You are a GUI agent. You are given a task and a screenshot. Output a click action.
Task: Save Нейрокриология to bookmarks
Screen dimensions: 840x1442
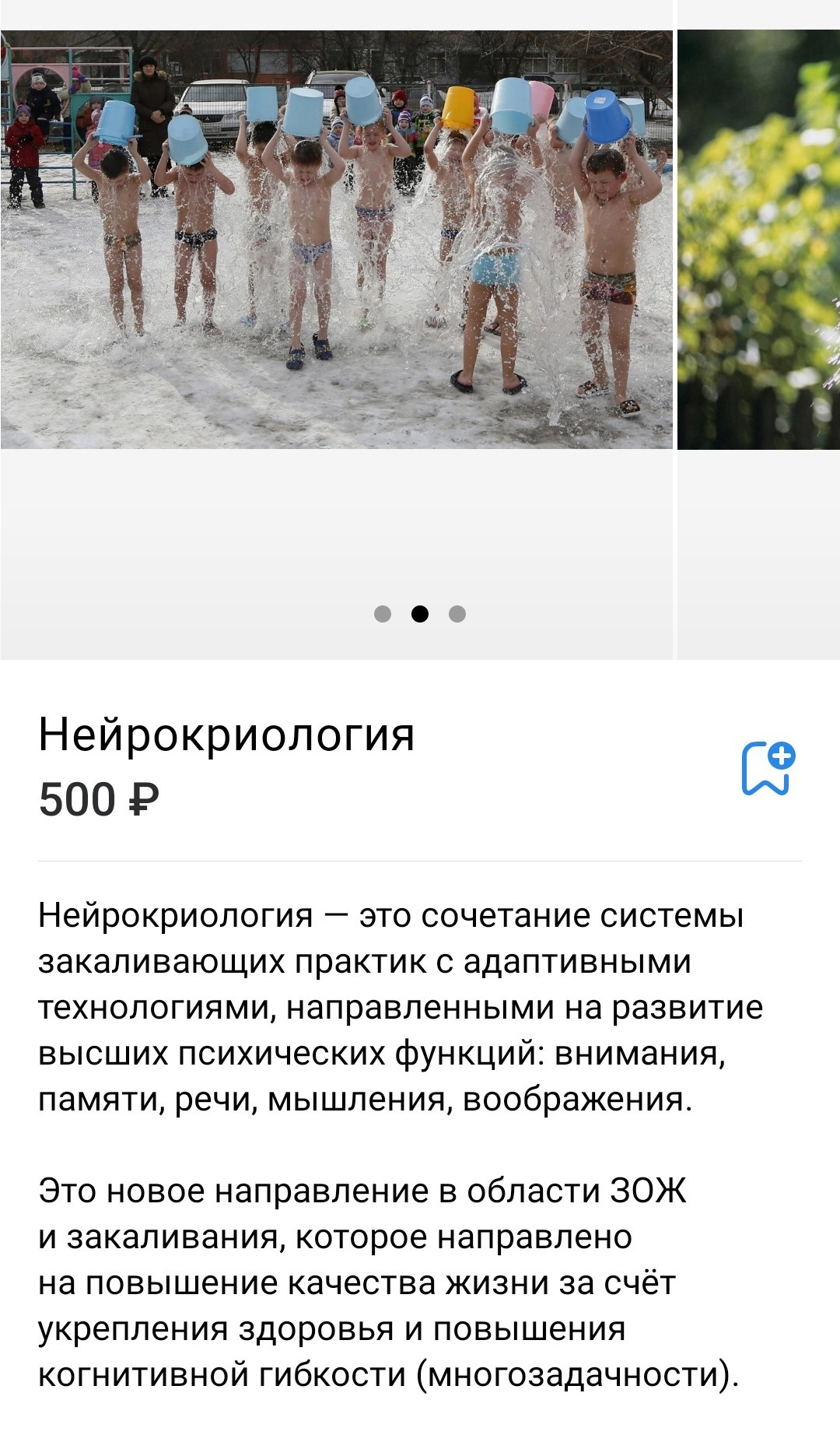tap(768, 769)
